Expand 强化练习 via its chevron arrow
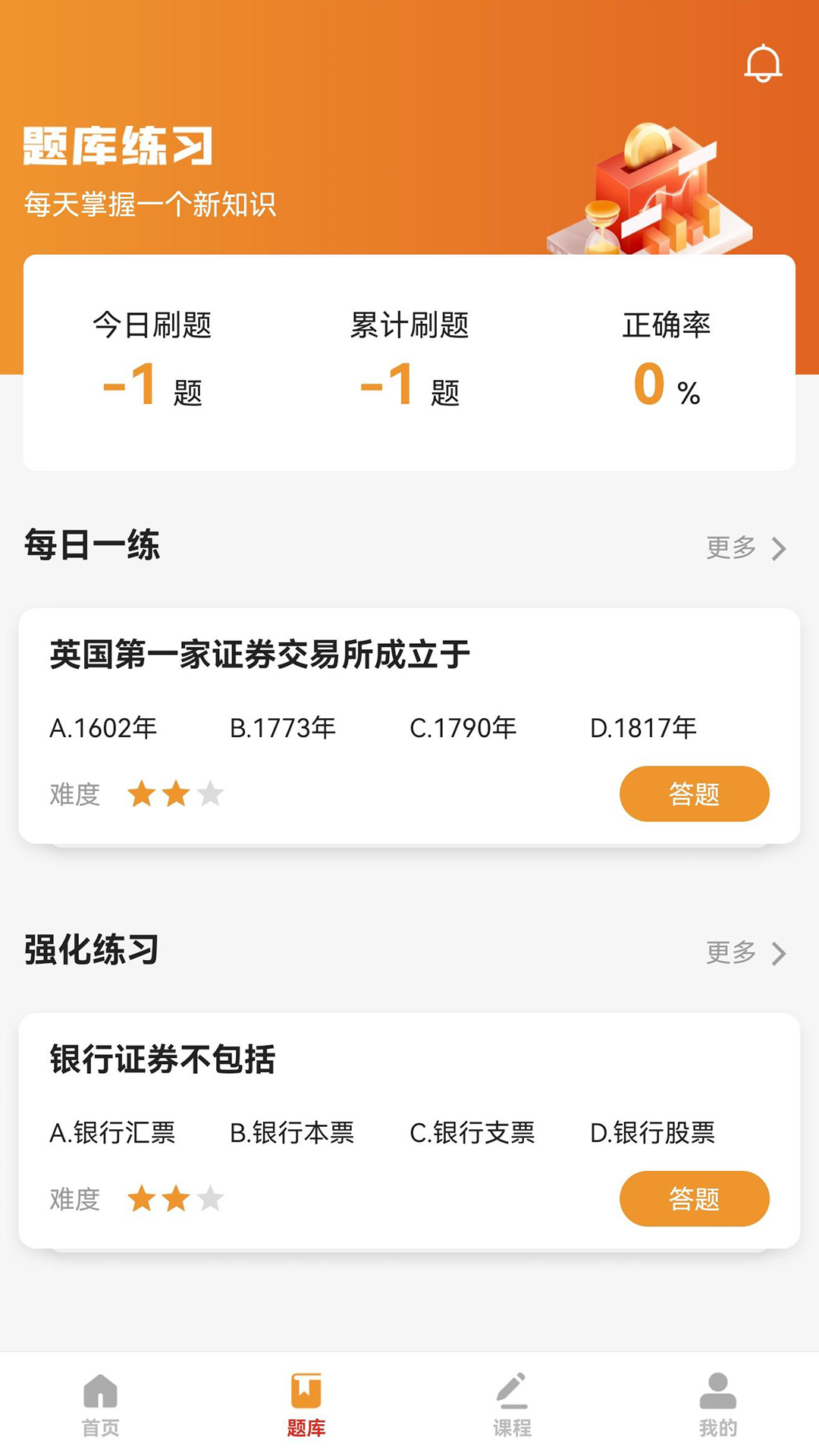The width and height of the screenshot is (819, 1456). (x=777, y=953)
